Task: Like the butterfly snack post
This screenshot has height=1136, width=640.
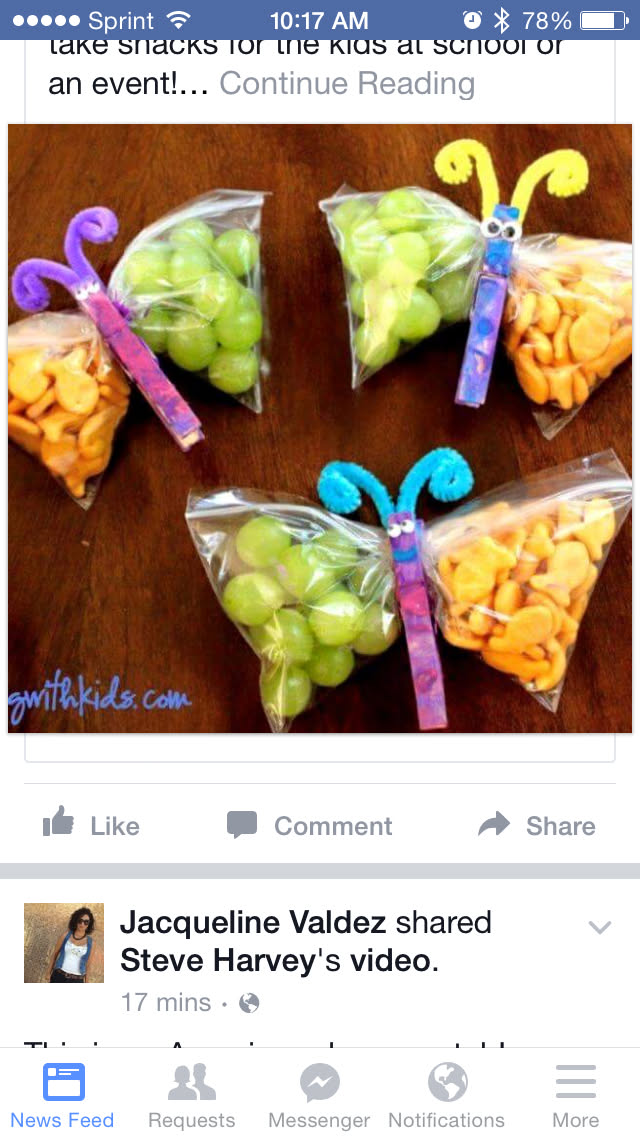Action: pos(91,825)
